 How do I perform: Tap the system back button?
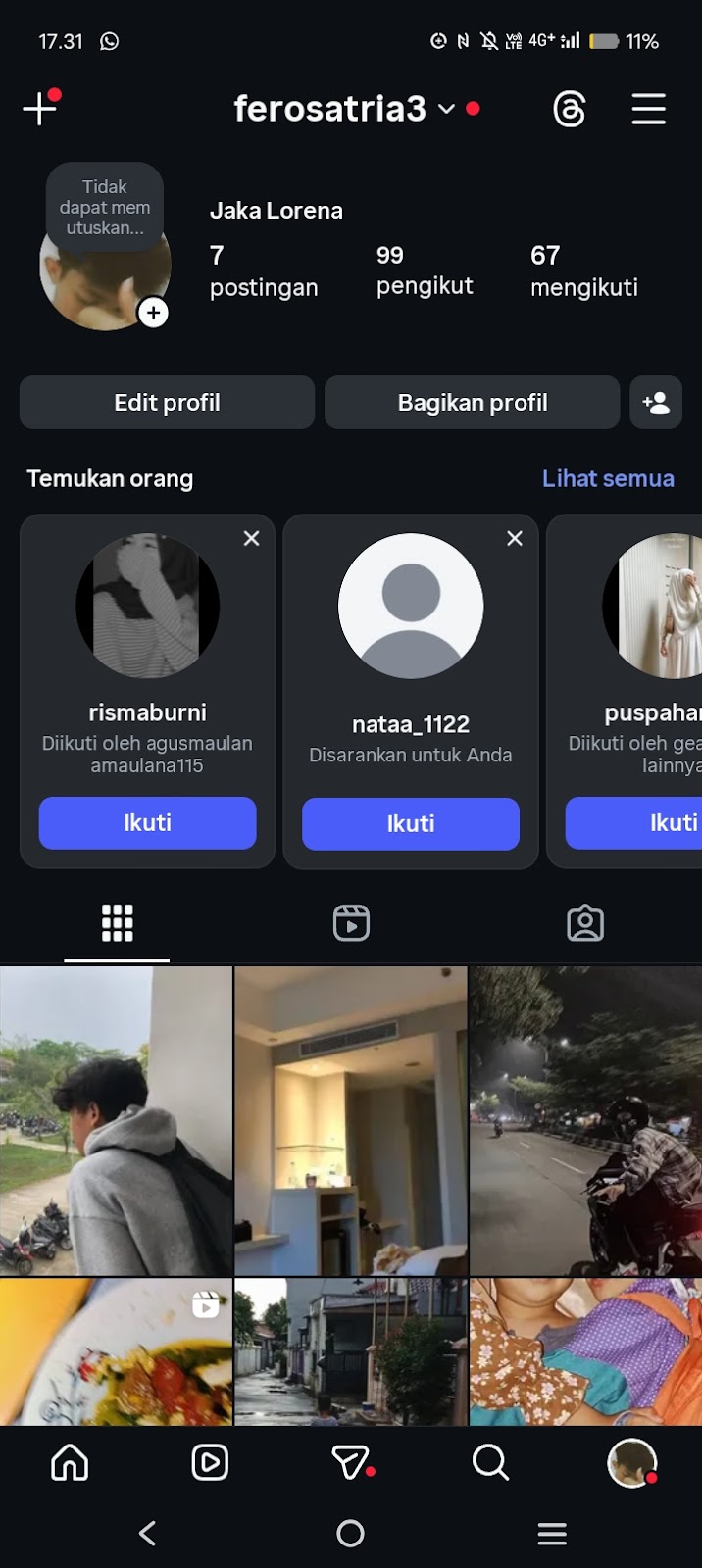click(148, 1533)
